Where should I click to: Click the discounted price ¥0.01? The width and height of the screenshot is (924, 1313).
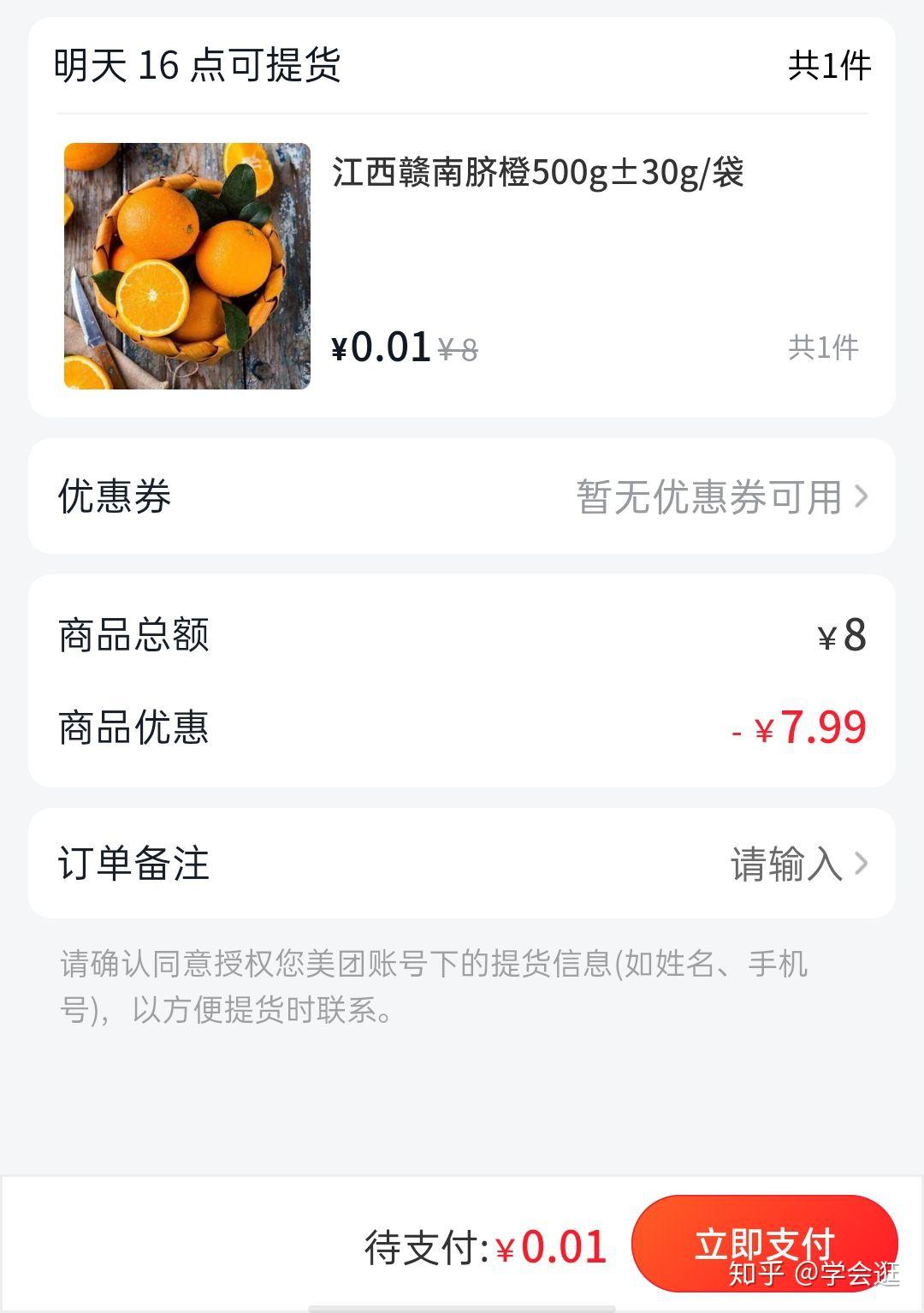point(379,347)
